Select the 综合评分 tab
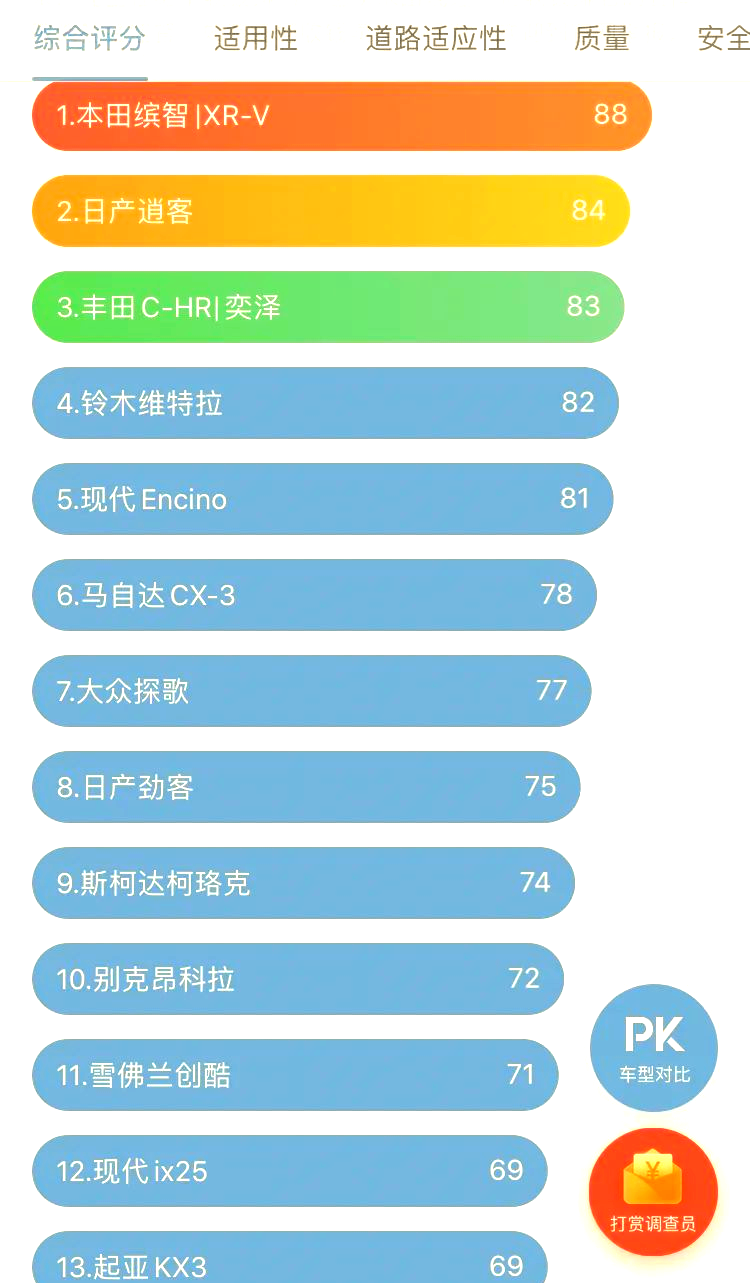Viewport: 750px width, 1283px height. pyautogui.click(x=90, y=39)
